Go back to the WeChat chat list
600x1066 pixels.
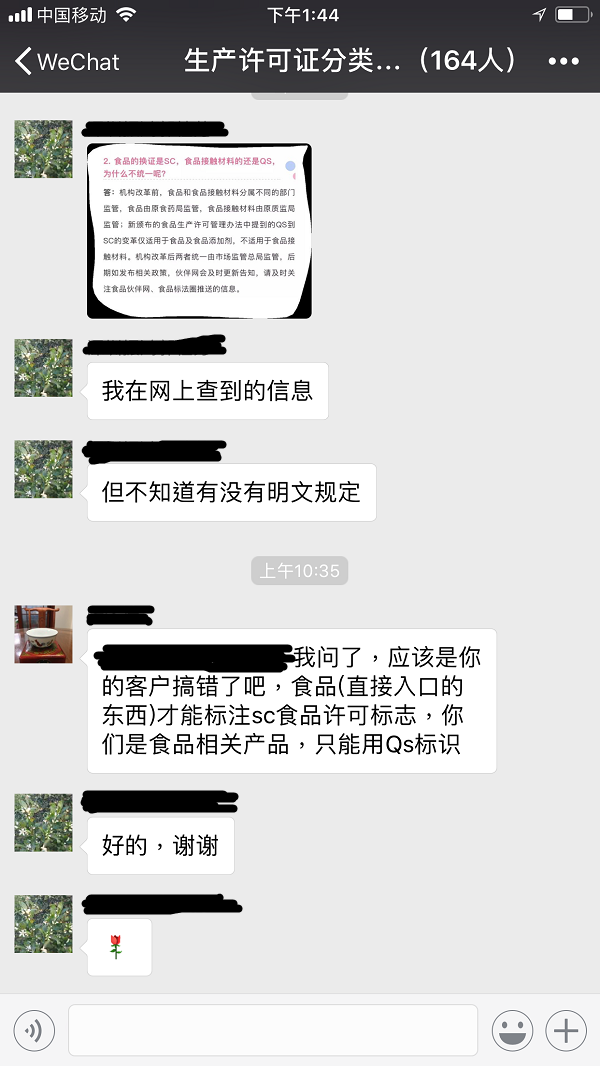pyautogui.click(x=66, y=61)
